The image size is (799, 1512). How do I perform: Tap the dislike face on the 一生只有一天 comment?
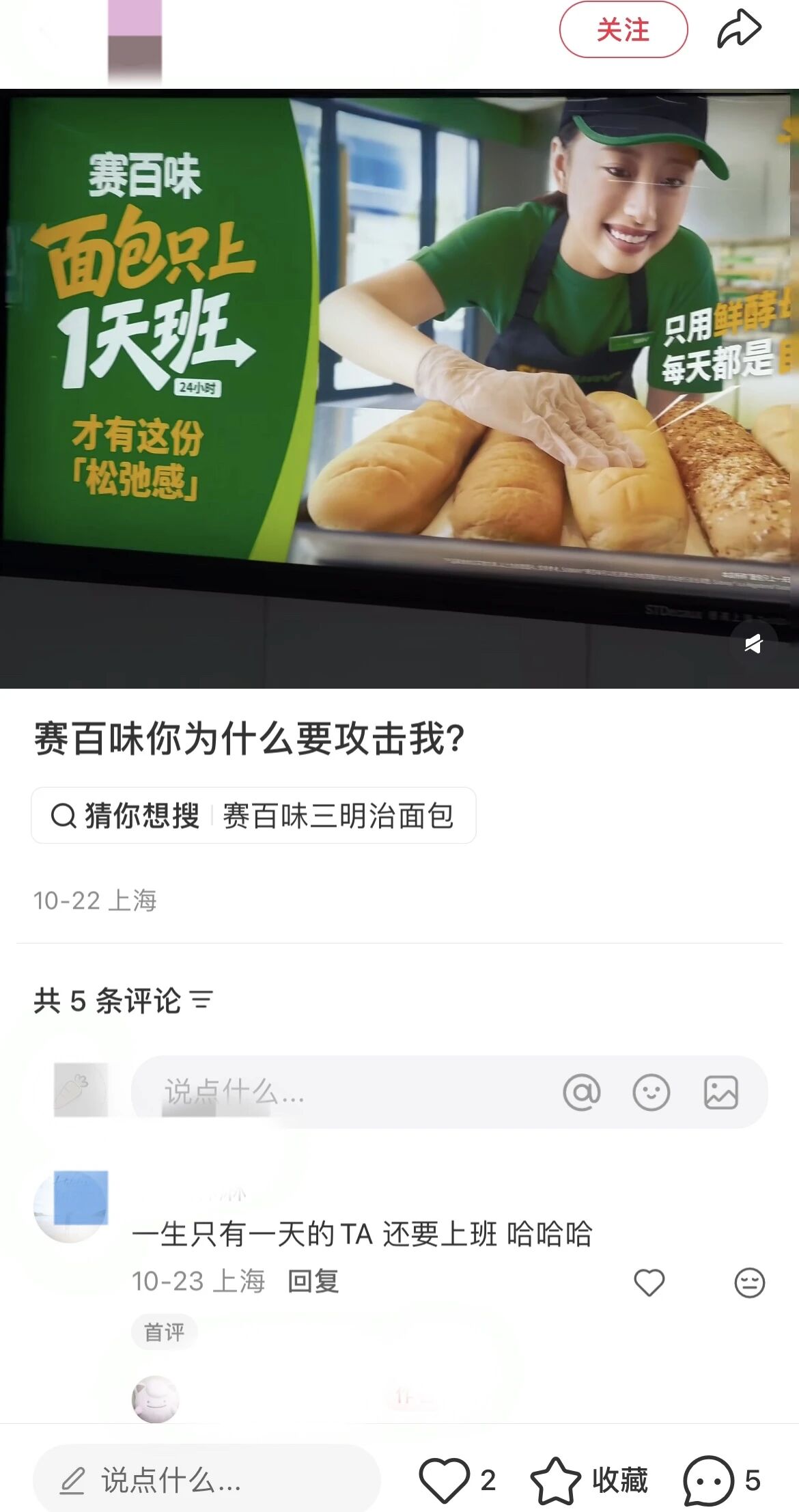pyautogui.click(x=749, y=1282)
